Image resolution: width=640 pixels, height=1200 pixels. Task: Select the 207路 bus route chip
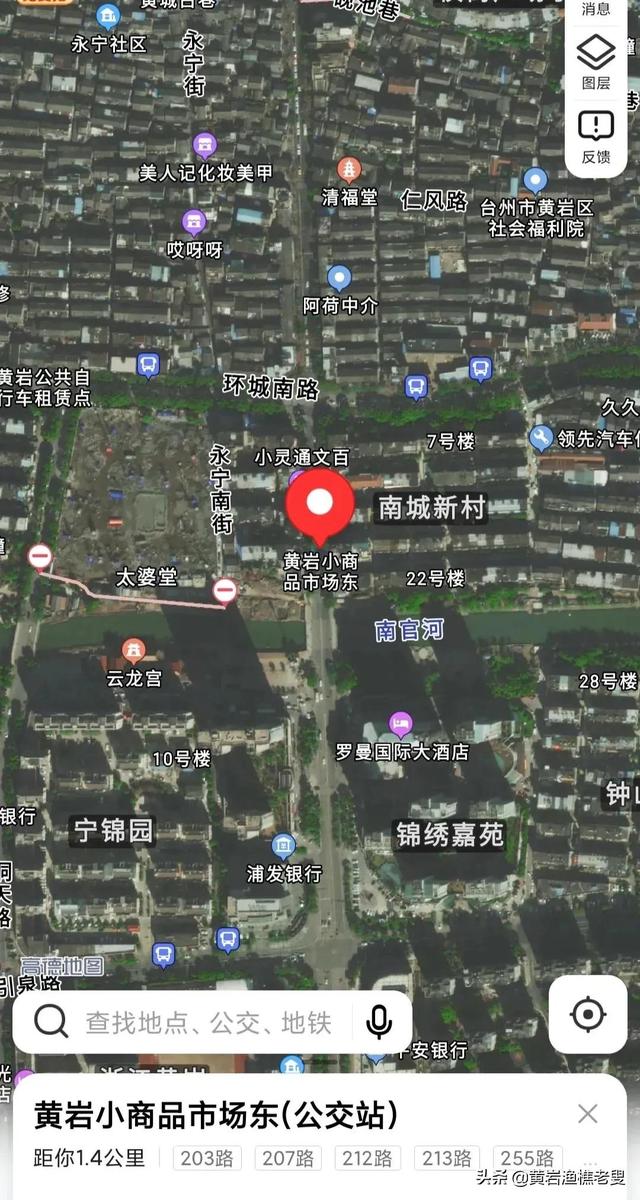[x=288, y=1158]
